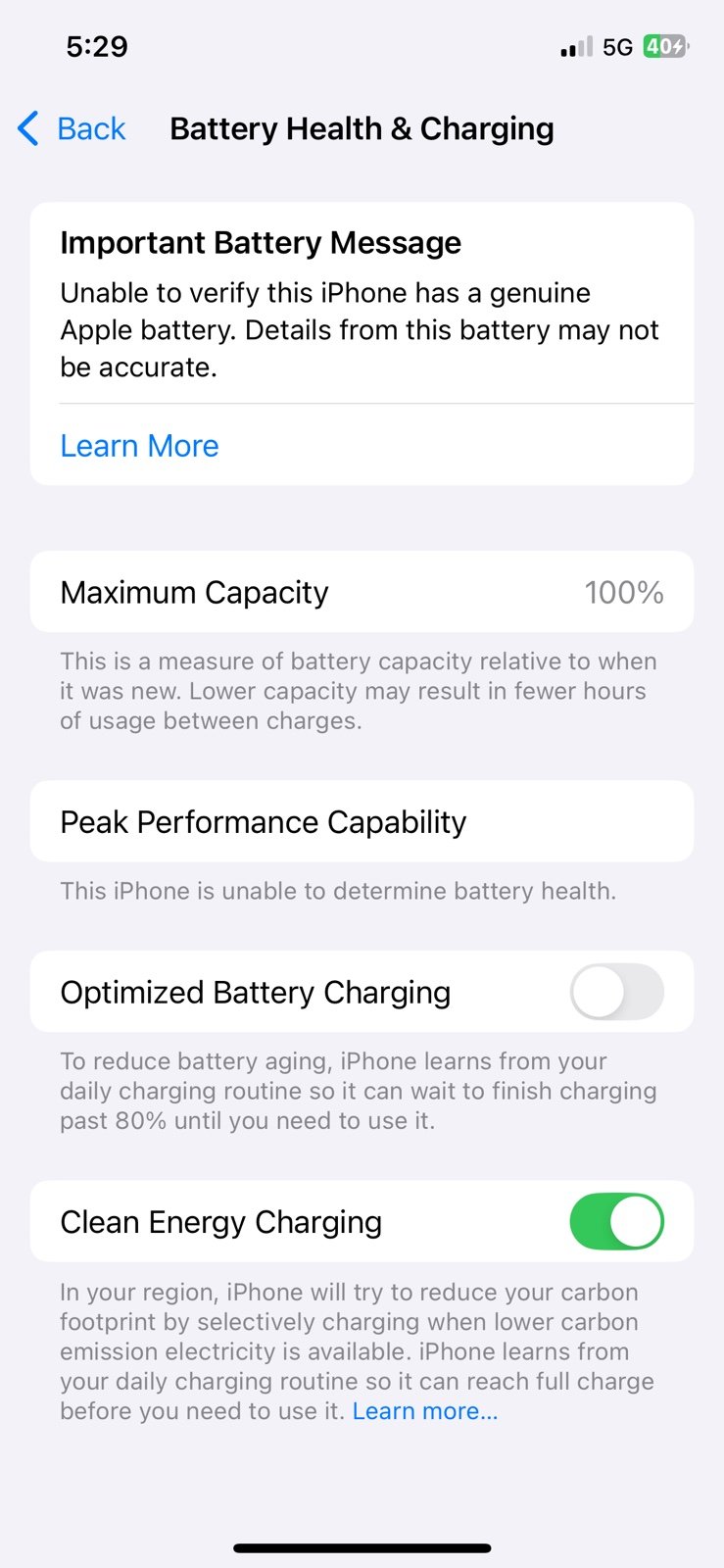Open Learn More about the battery message
724x1568 pixels.
pyautogui.click(x=139, y=446)
